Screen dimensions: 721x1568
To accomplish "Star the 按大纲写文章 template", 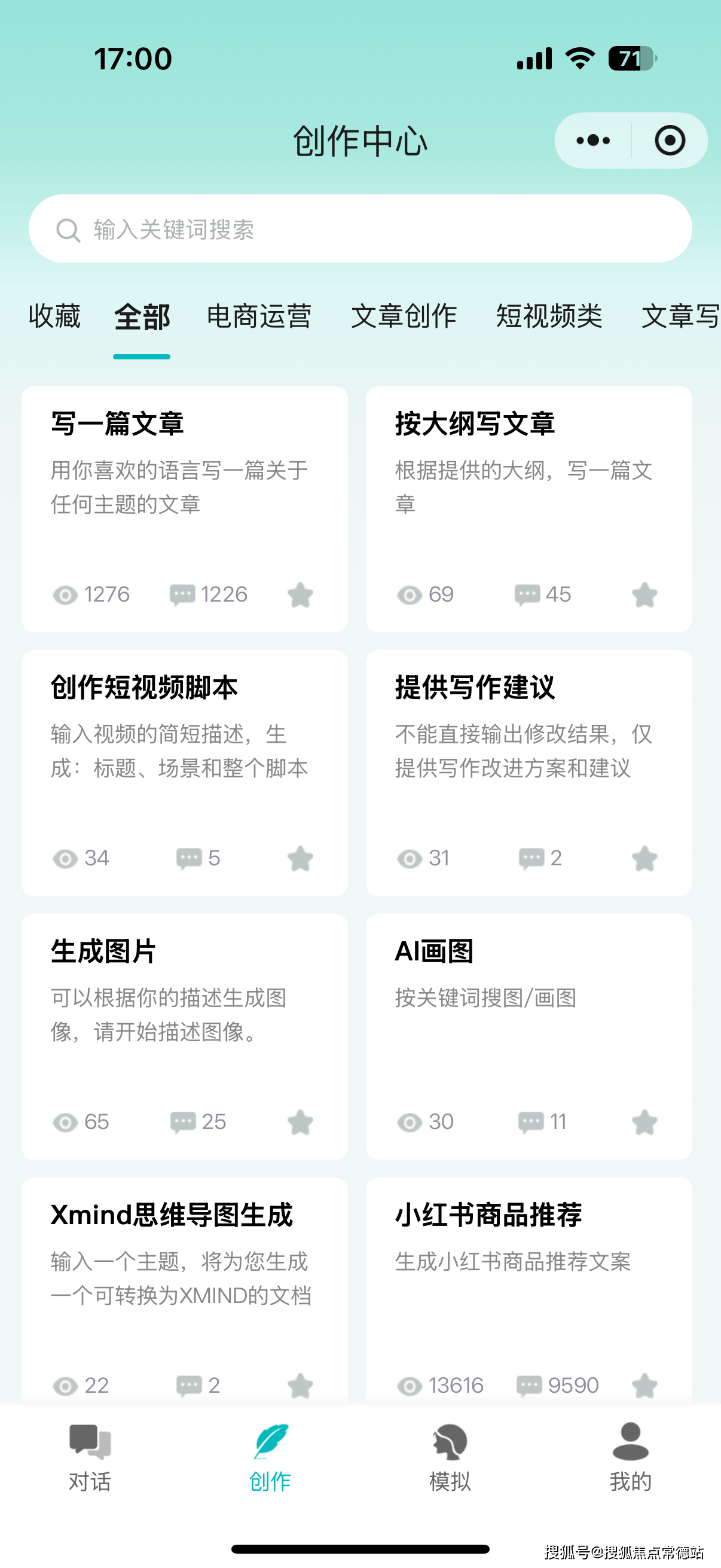I will tap(644, 594).
